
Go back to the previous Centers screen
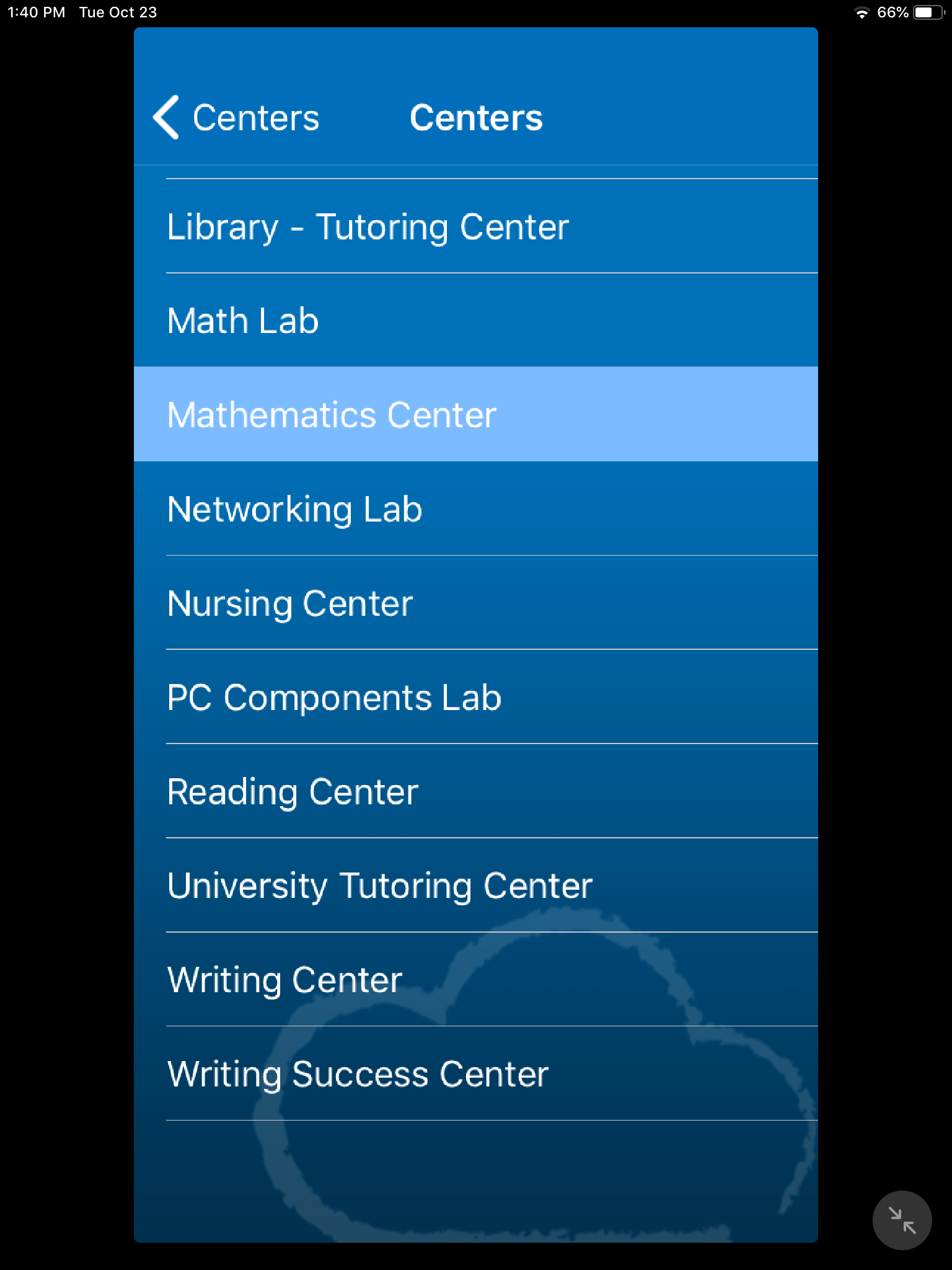(236, 118)
